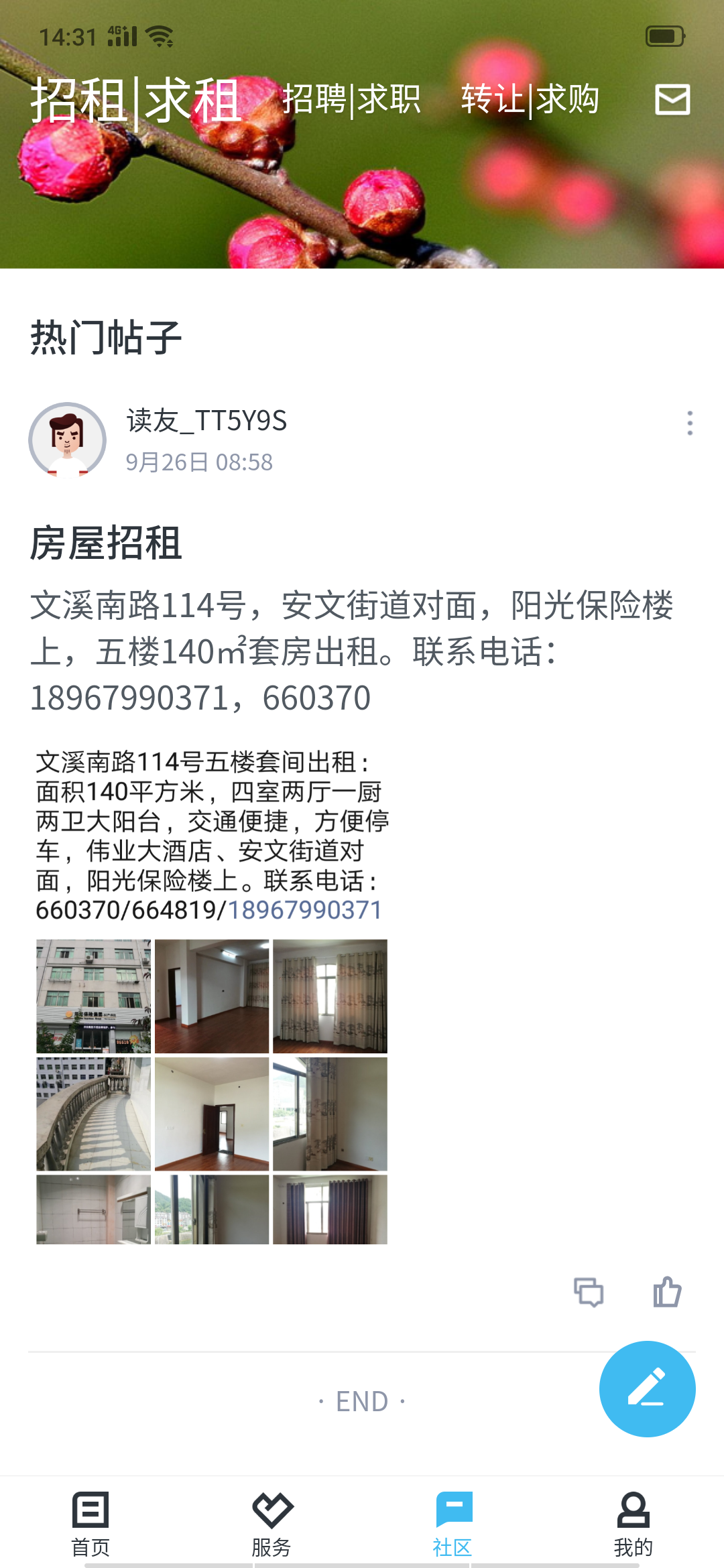
Task: Select the 招租|求租 header menu item
Action: point(137,99)
